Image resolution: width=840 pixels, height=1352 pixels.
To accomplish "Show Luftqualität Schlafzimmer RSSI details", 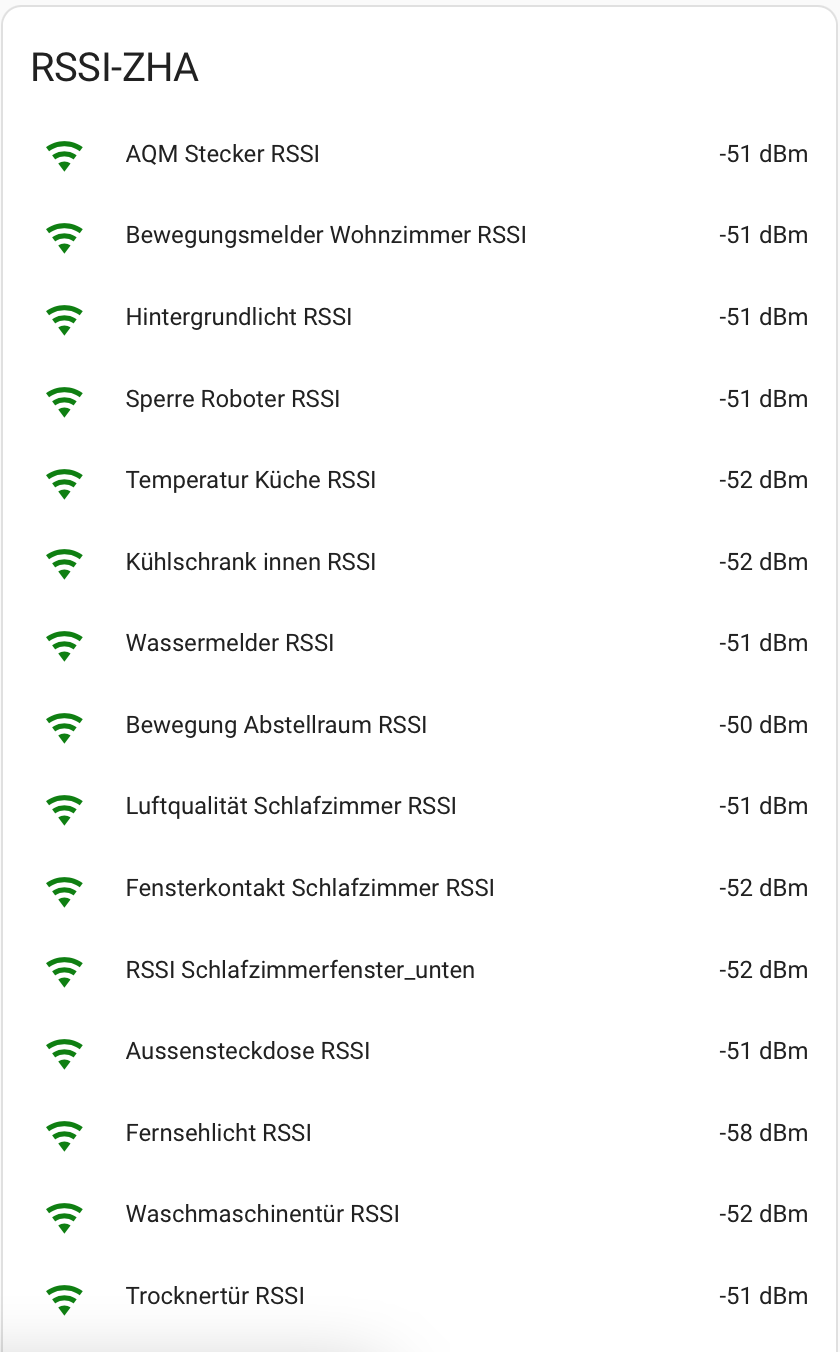I will click(x=291, y=806).
